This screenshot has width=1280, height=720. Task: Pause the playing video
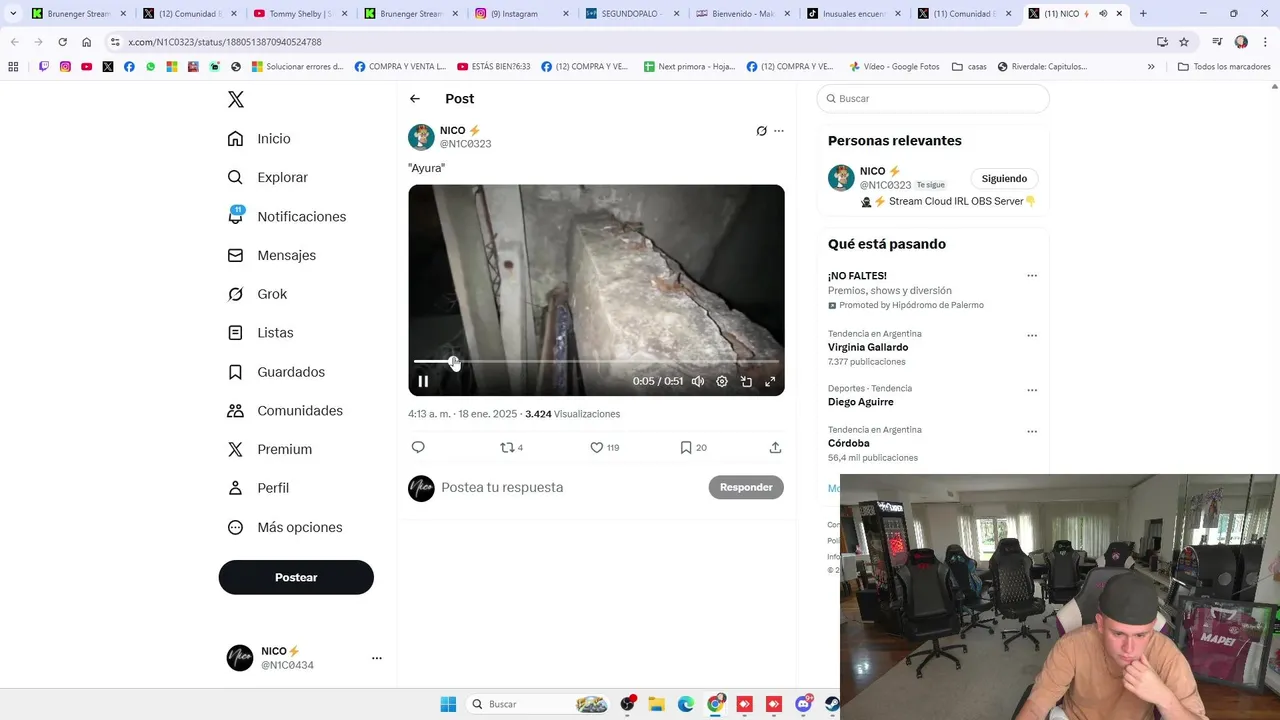[x=423, y=381]
